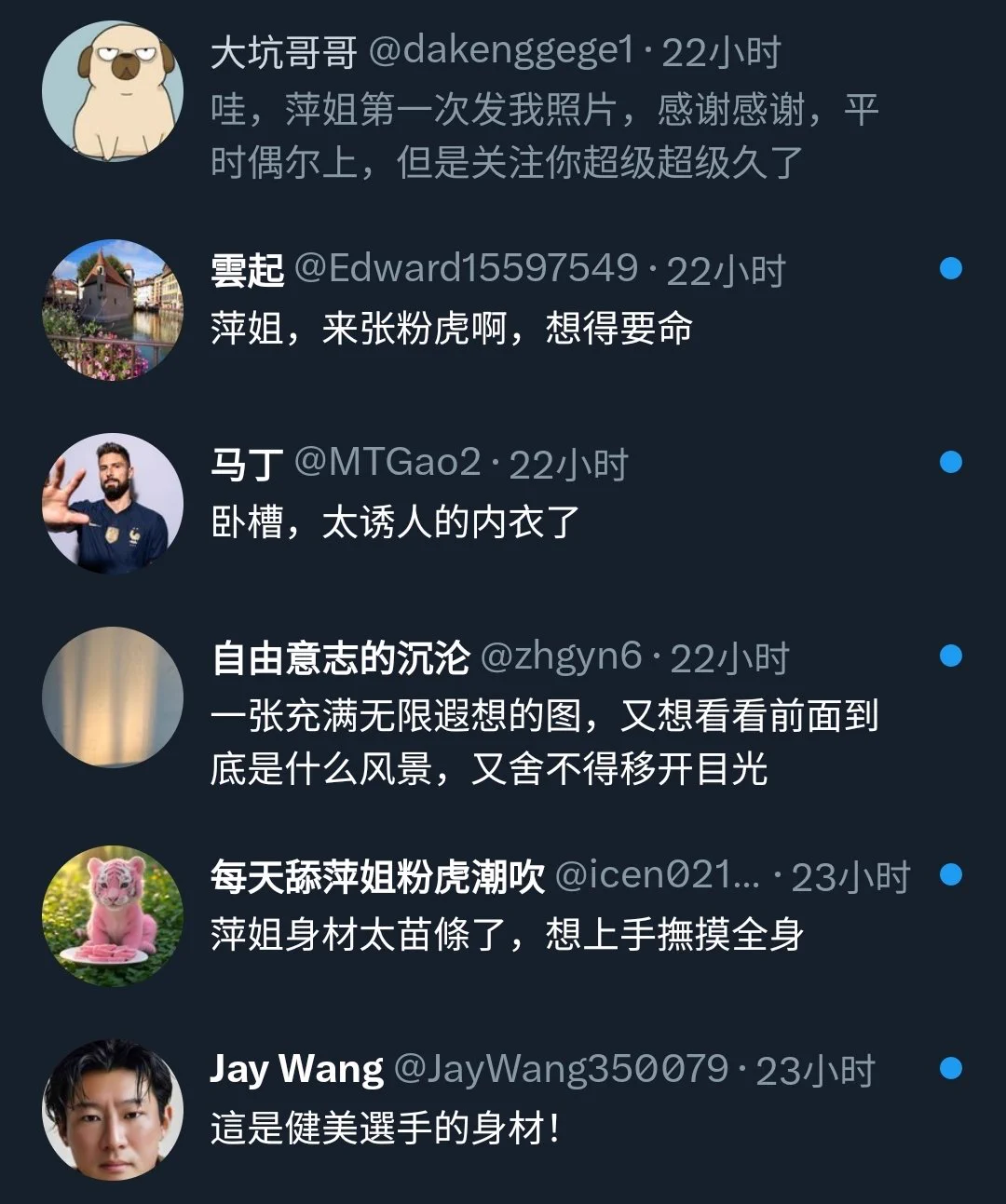This screenshot has width=1006, height=1204.
Task: Open the reply from @zhgyn6
Action: click(544, 742)
